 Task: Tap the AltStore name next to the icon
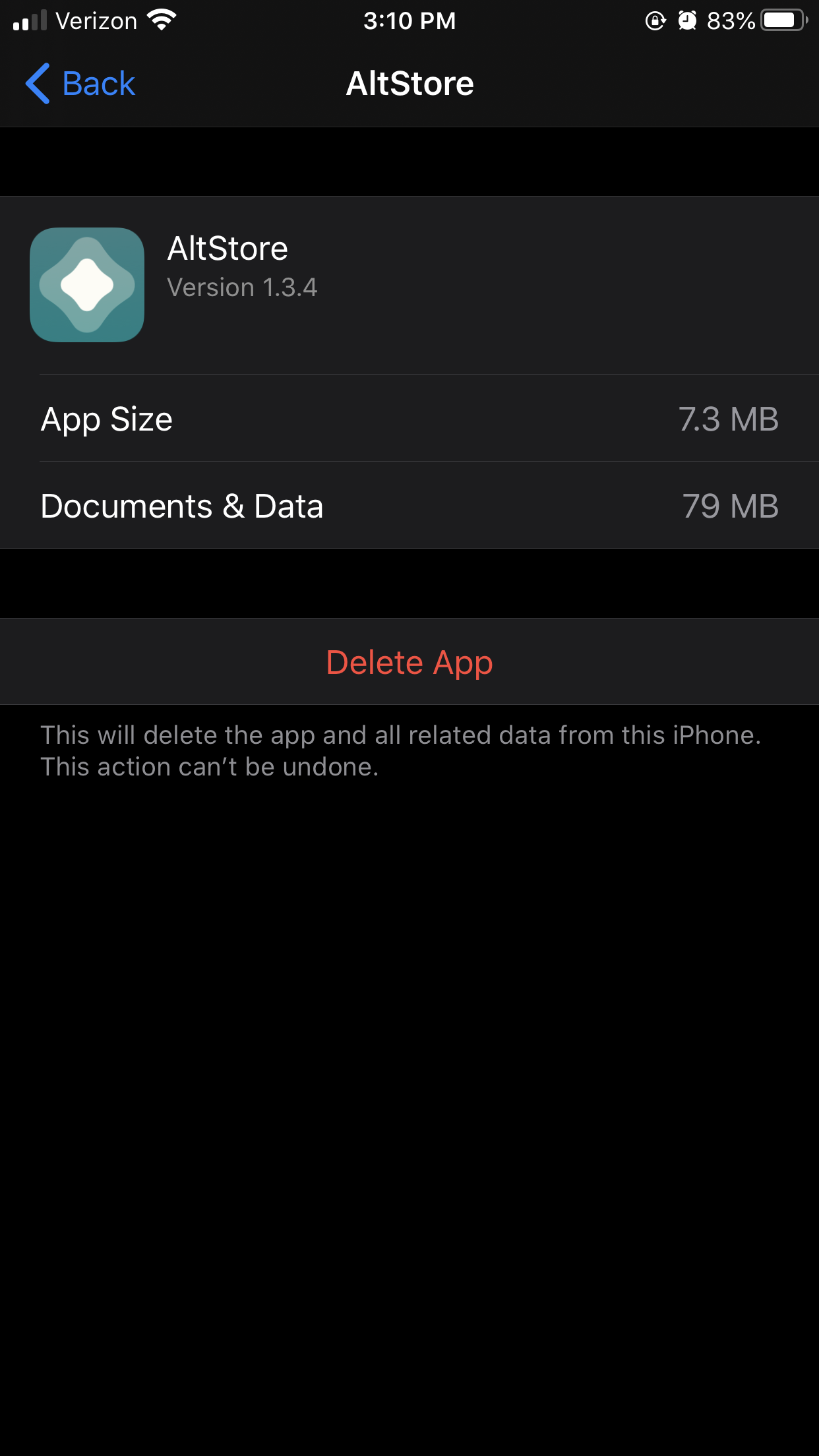(228, 248)
